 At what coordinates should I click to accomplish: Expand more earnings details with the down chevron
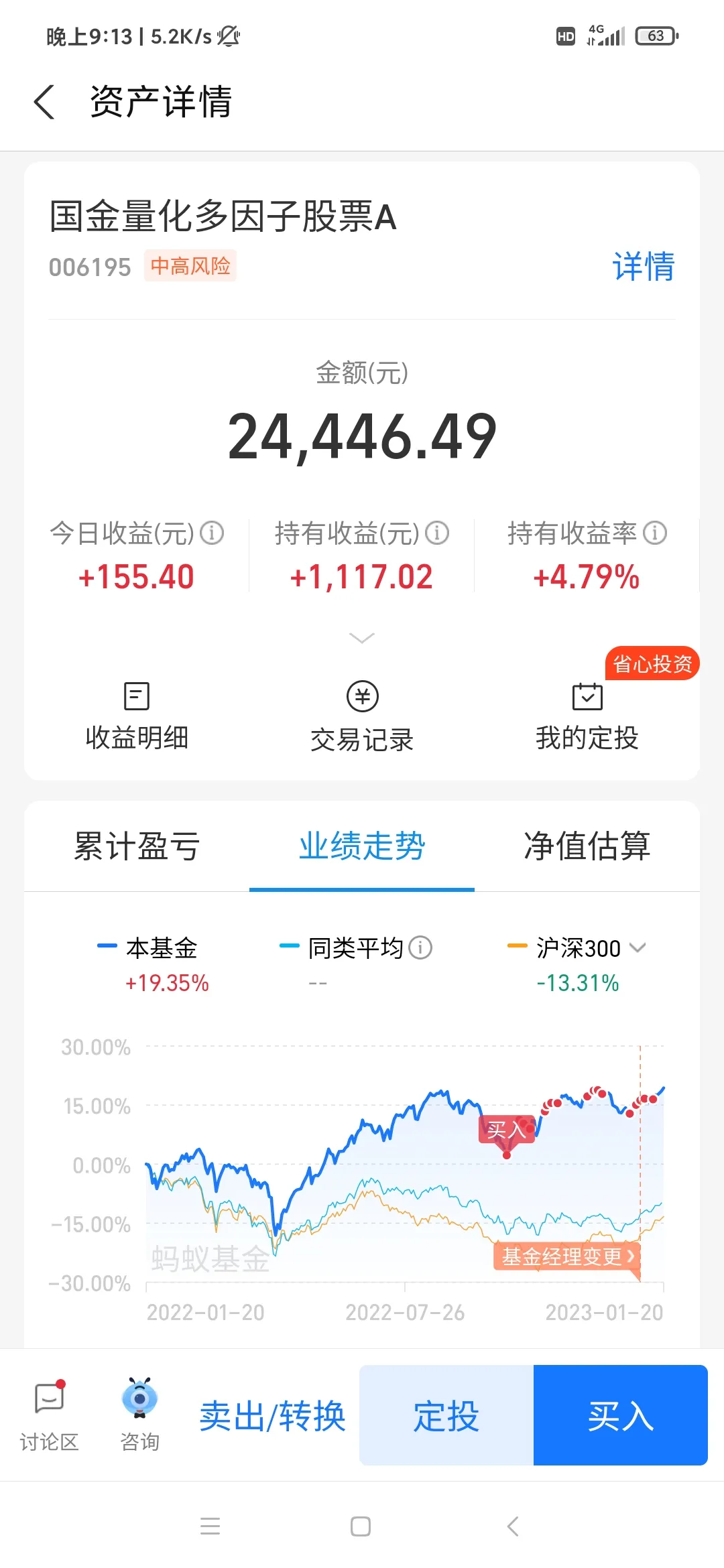pyautogui.click(x=362, y=638)
